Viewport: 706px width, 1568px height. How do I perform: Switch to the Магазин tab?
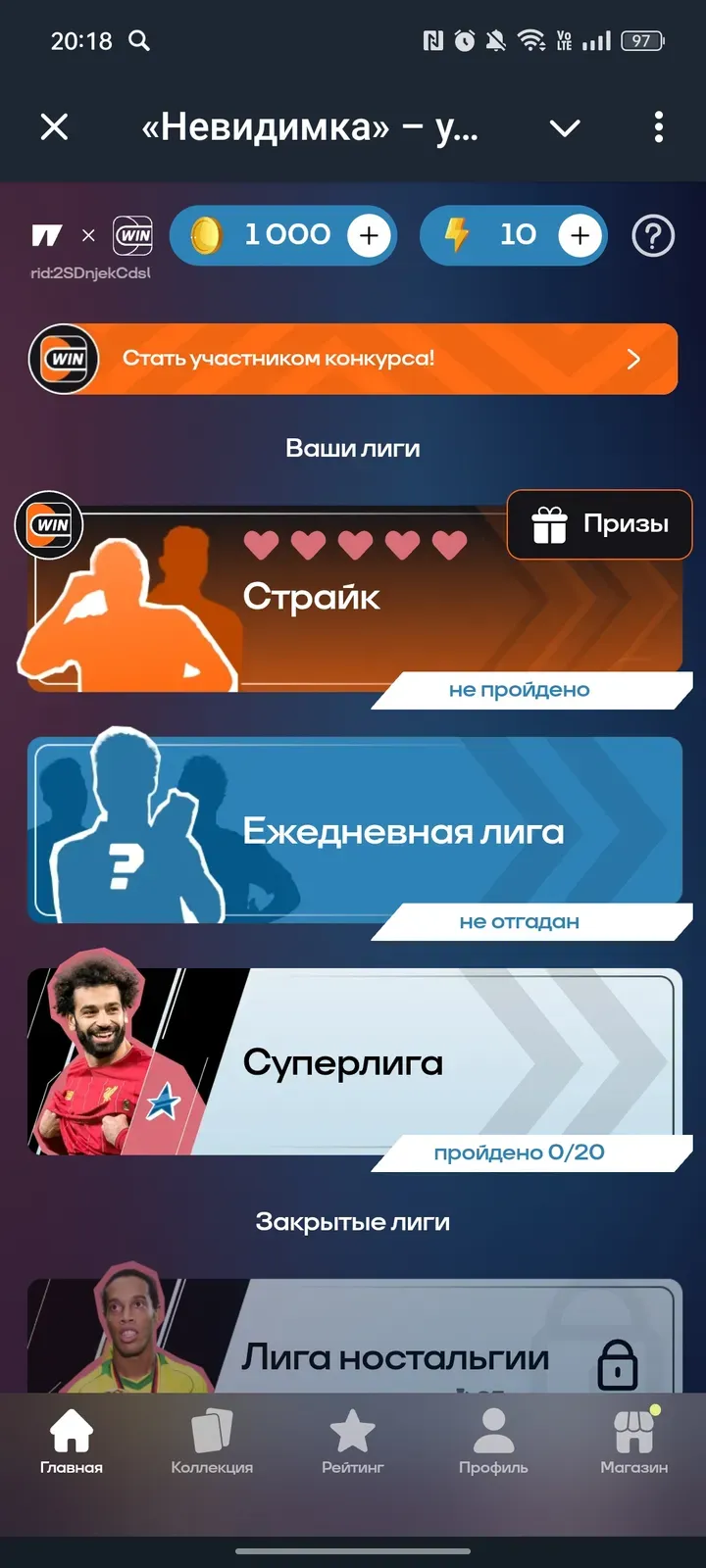633,1441
